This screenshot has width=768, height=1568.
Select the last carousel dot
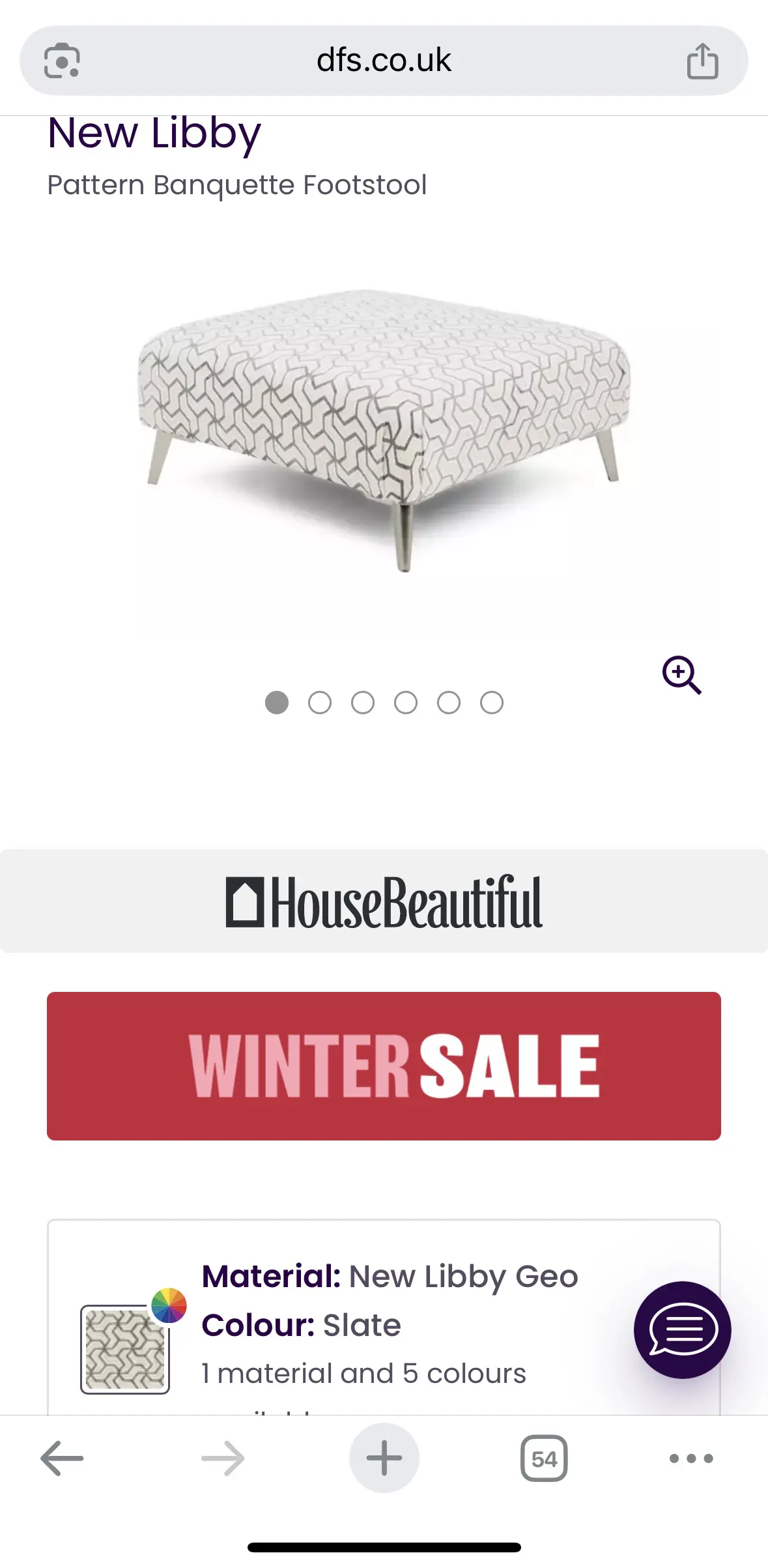(492, 703)
